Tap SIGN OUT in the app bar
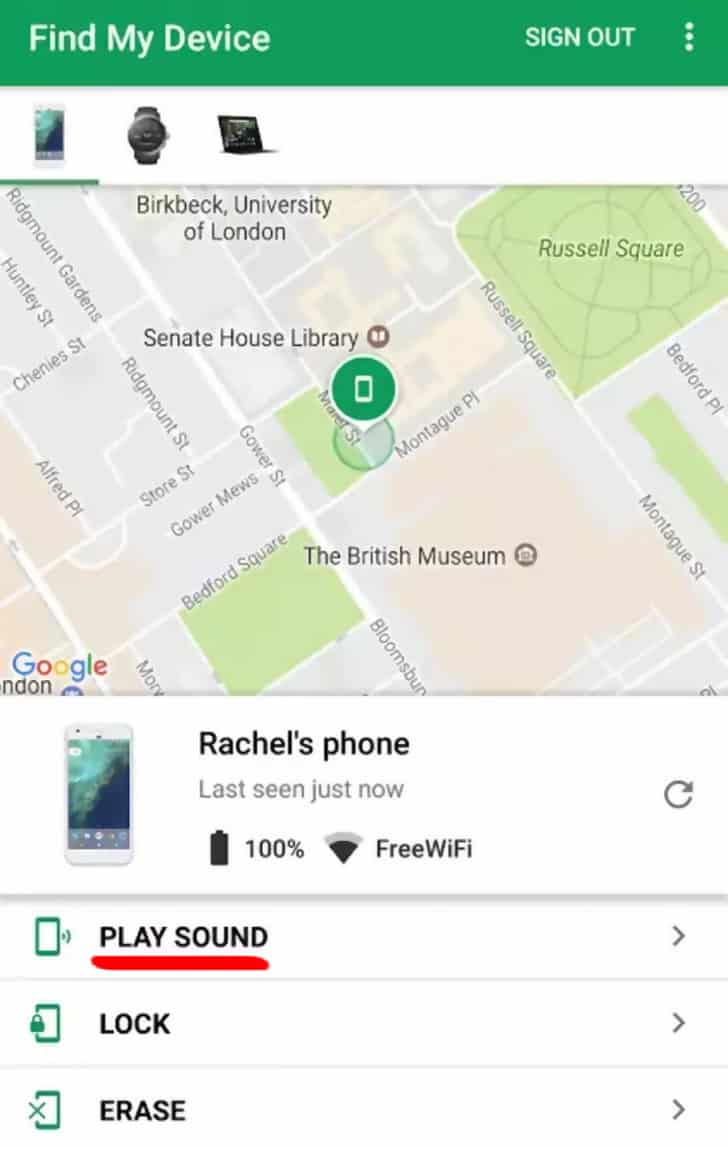728x1149 pixels. click(579, 38)
